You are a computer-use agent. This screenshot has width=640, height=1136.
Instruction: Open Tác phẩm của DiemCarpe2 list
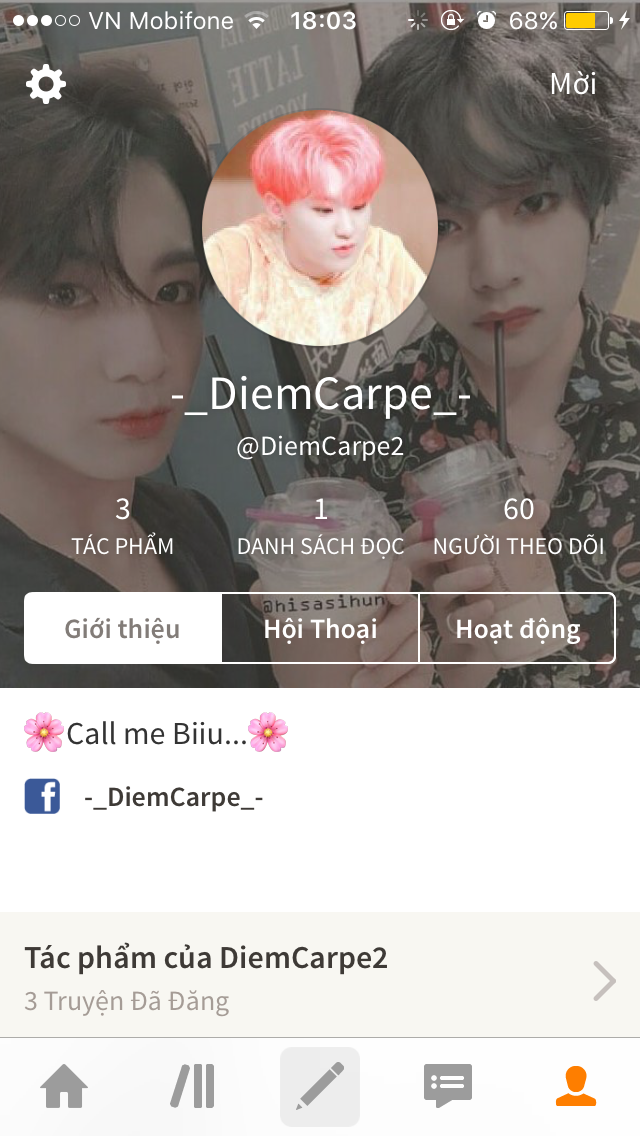[320, 975]
